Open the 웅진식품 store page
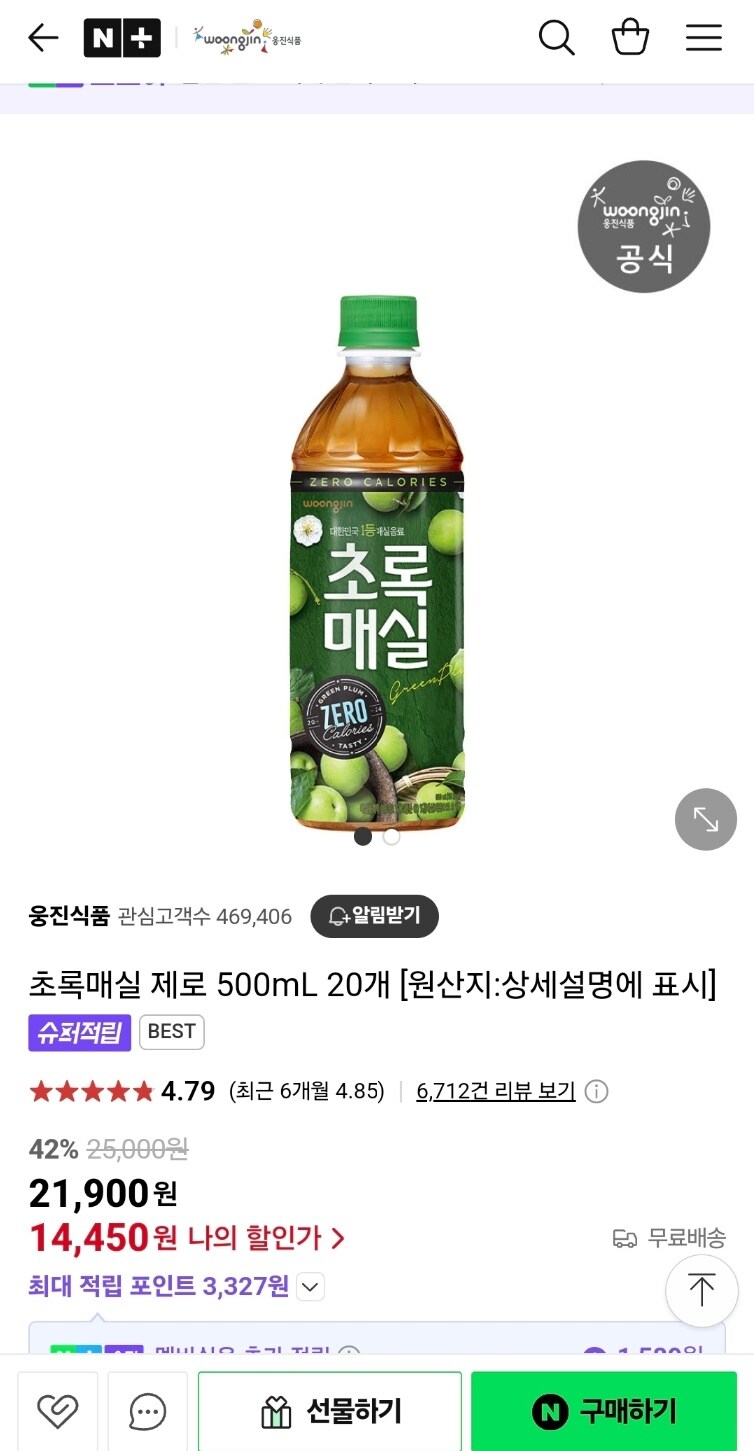Image resolution: width=754 pixels, height=1451 pixels. 69,916
